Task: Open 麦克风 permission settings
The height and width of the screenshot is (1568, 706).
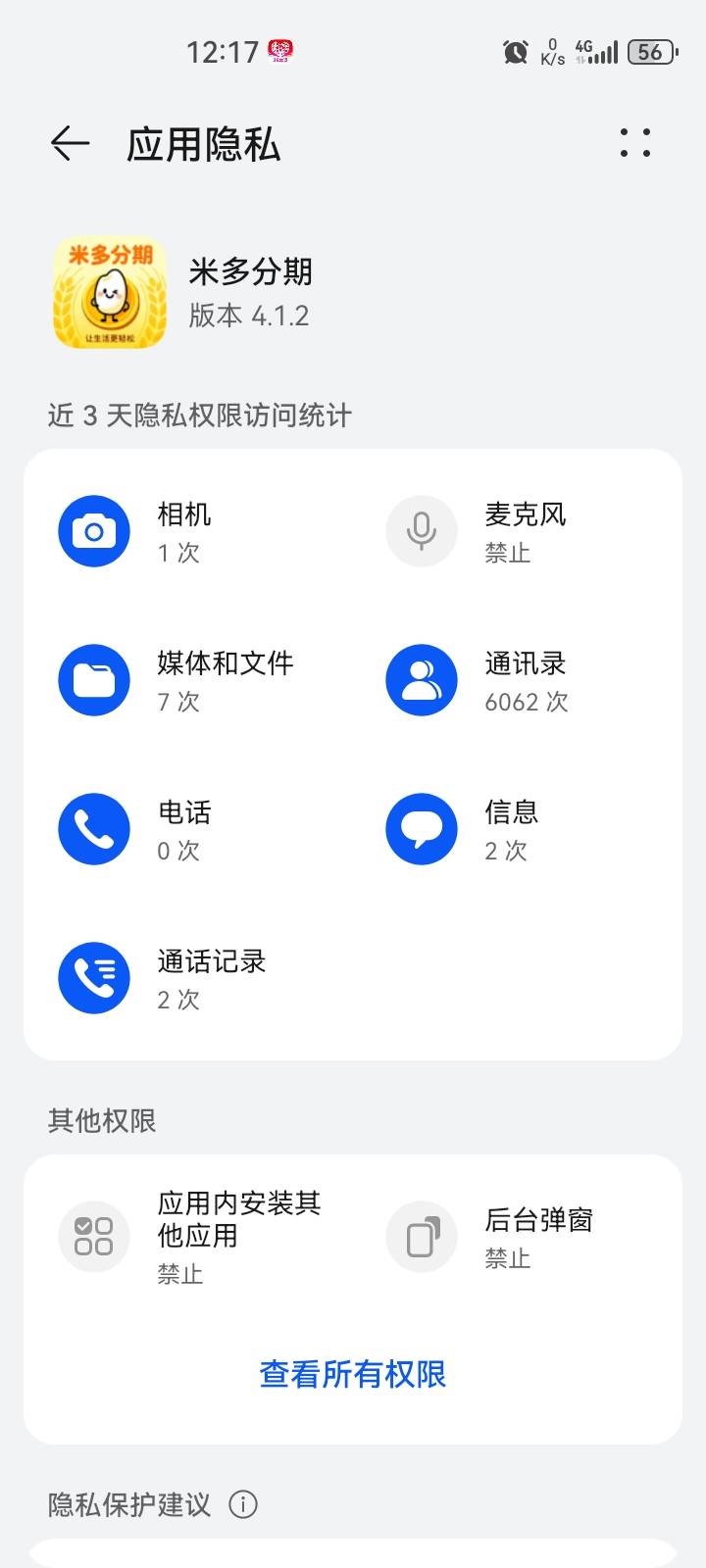Action: click(517, 531)
